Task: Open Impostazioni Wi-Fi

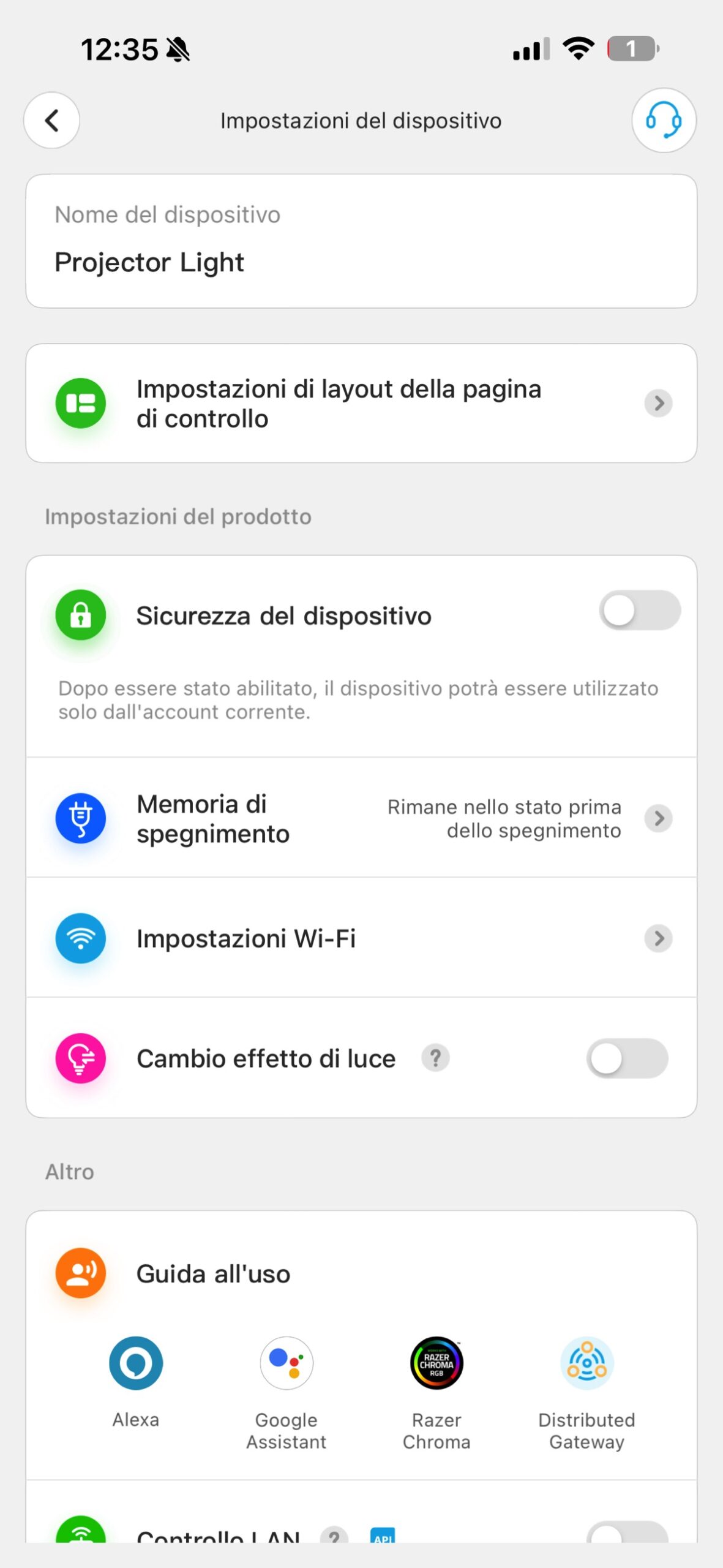Action: coord(361,938)
